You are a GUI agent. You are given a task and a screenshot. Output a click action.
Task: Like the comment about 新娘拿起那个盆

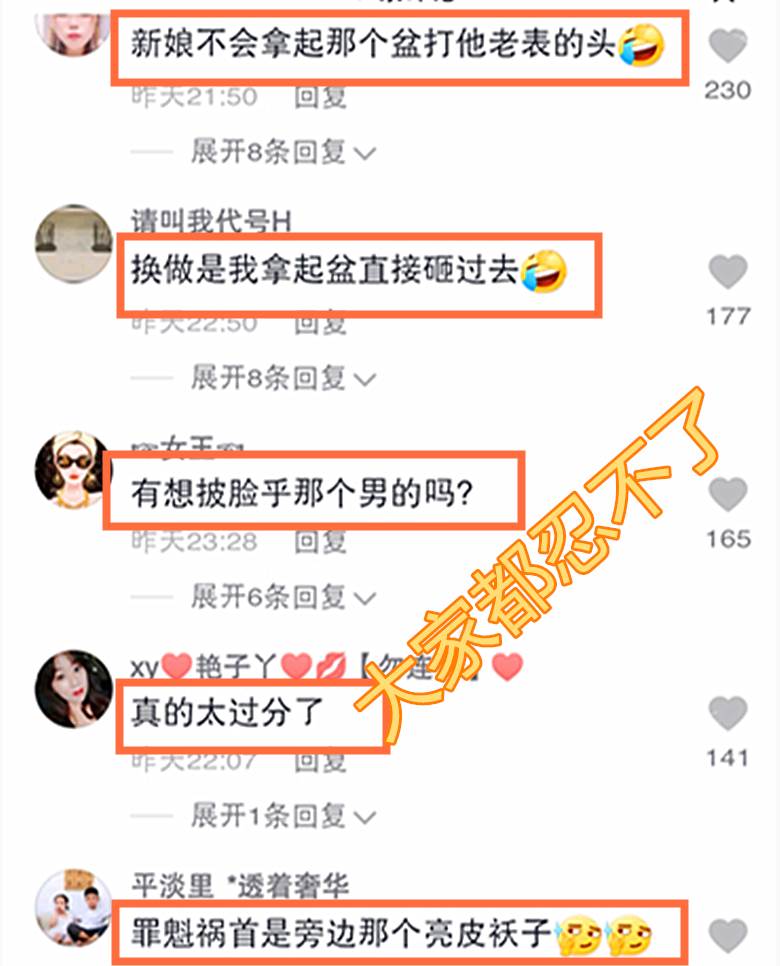coord(727,46)
